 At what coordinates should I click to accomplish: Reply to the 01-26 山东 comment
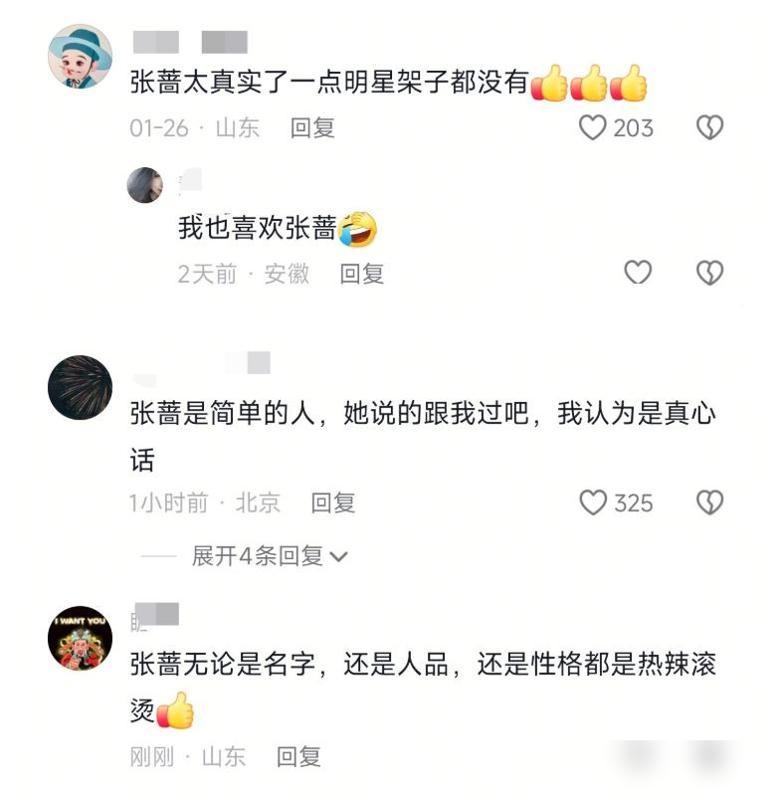(x=312, y=128)
